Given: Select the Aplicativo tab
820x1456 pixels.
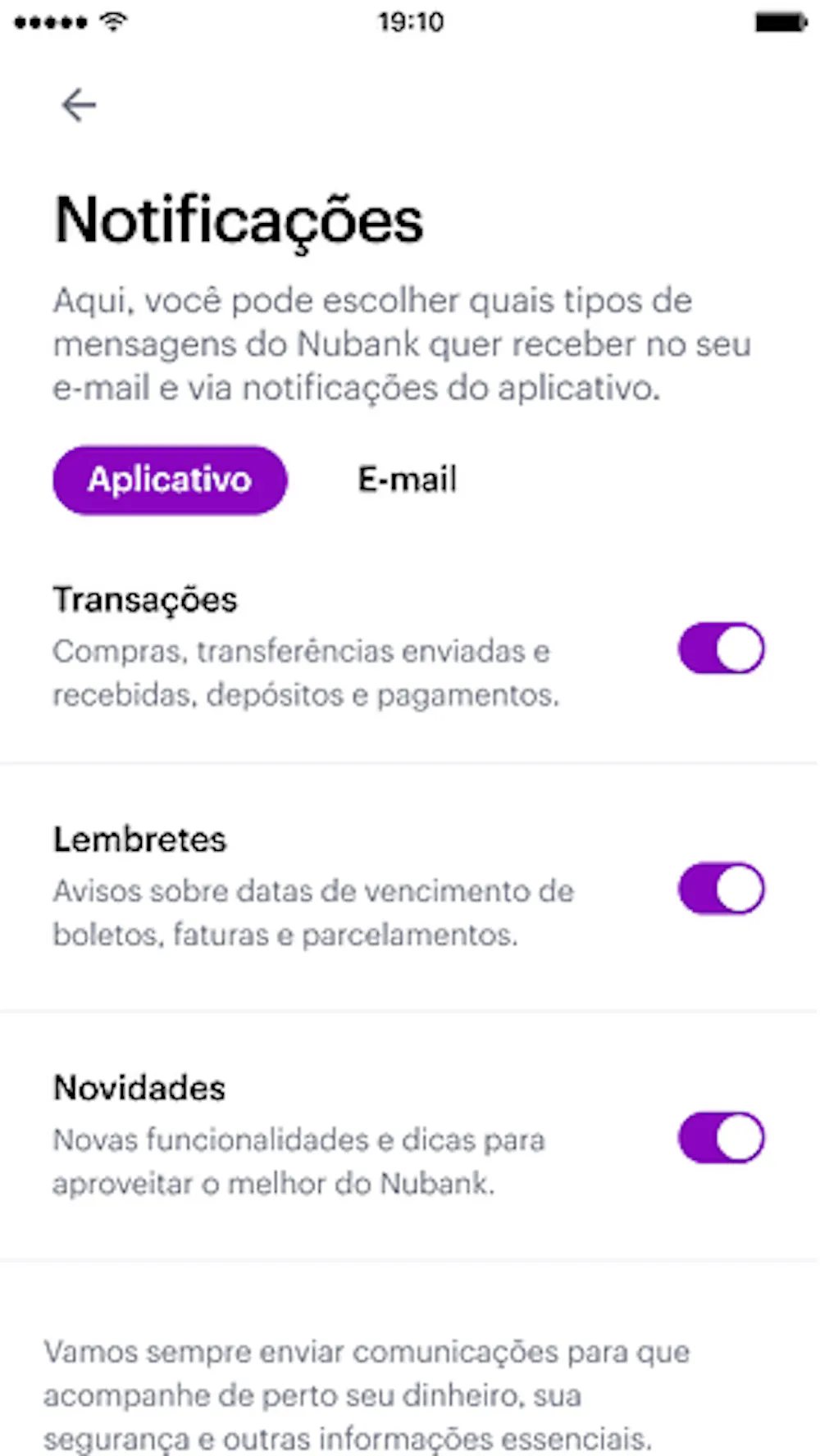Looking at the screenshot, I should pyautogui.click(x=170, y=480).
